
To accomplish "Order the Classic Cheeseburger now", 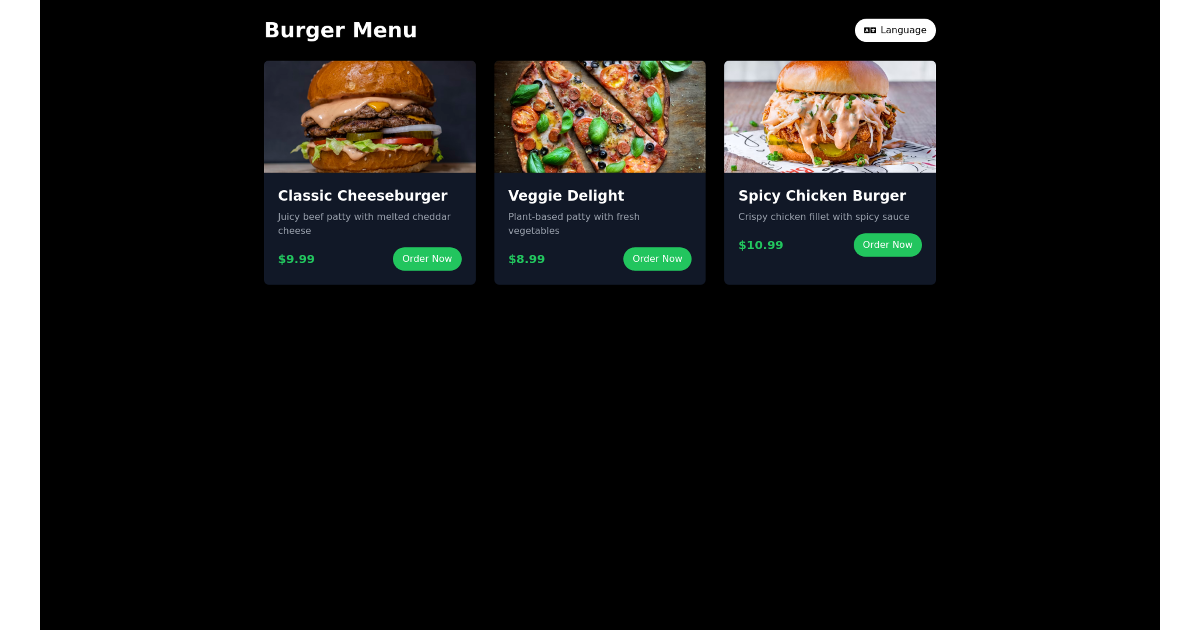I will (427, 259).
